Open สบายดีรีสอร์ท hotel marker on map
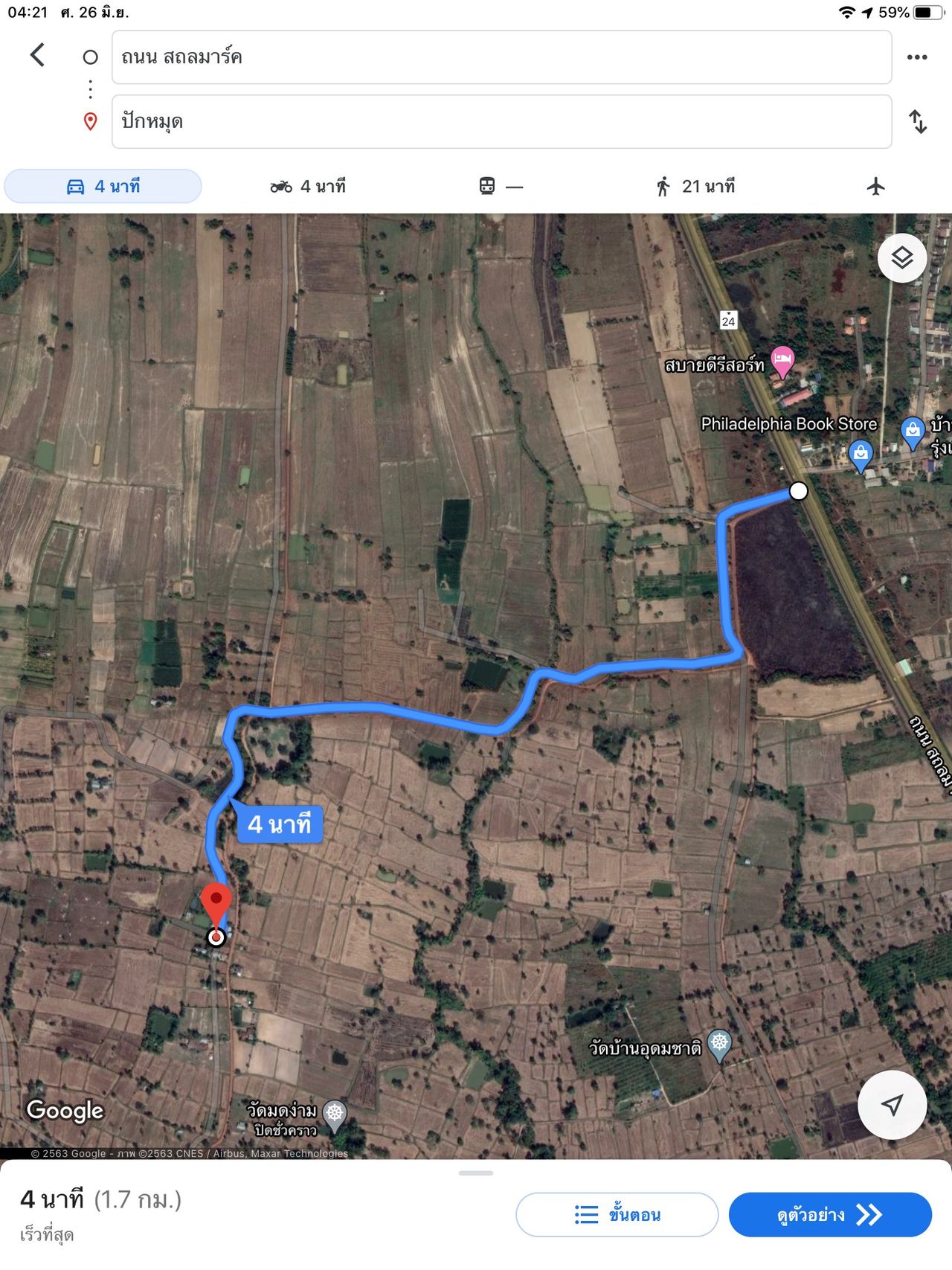This screenshot has width=952, height=1270. (x=782, y=361)
